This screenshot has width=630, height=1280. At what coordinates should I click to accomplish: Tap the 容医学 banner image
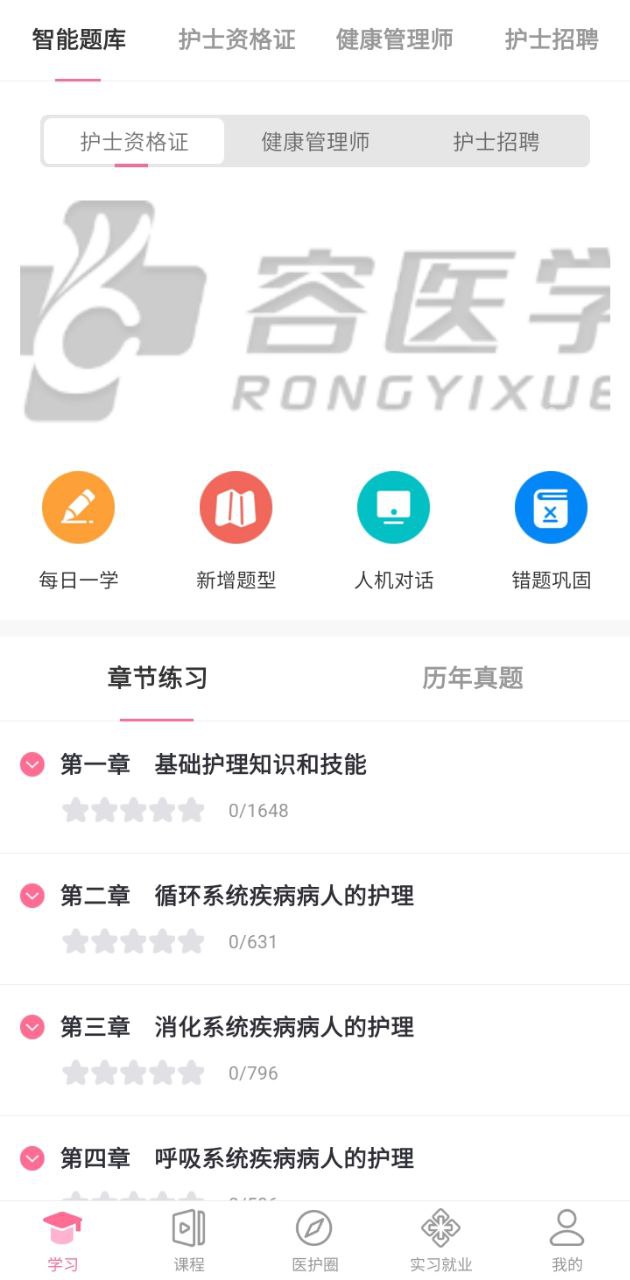pos(315,310)
